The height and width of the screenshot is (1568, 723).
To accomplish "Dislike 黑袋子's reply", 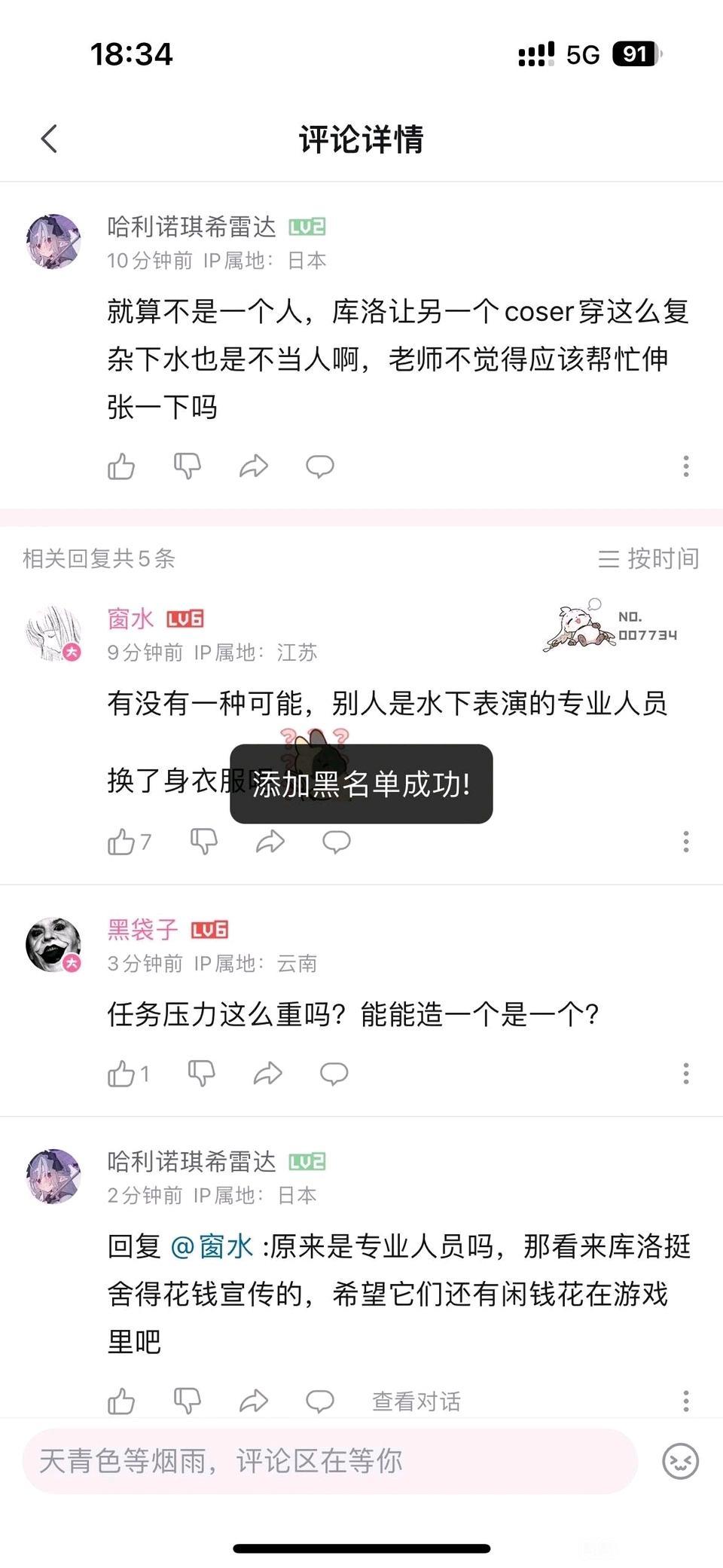I will 201,1074.
